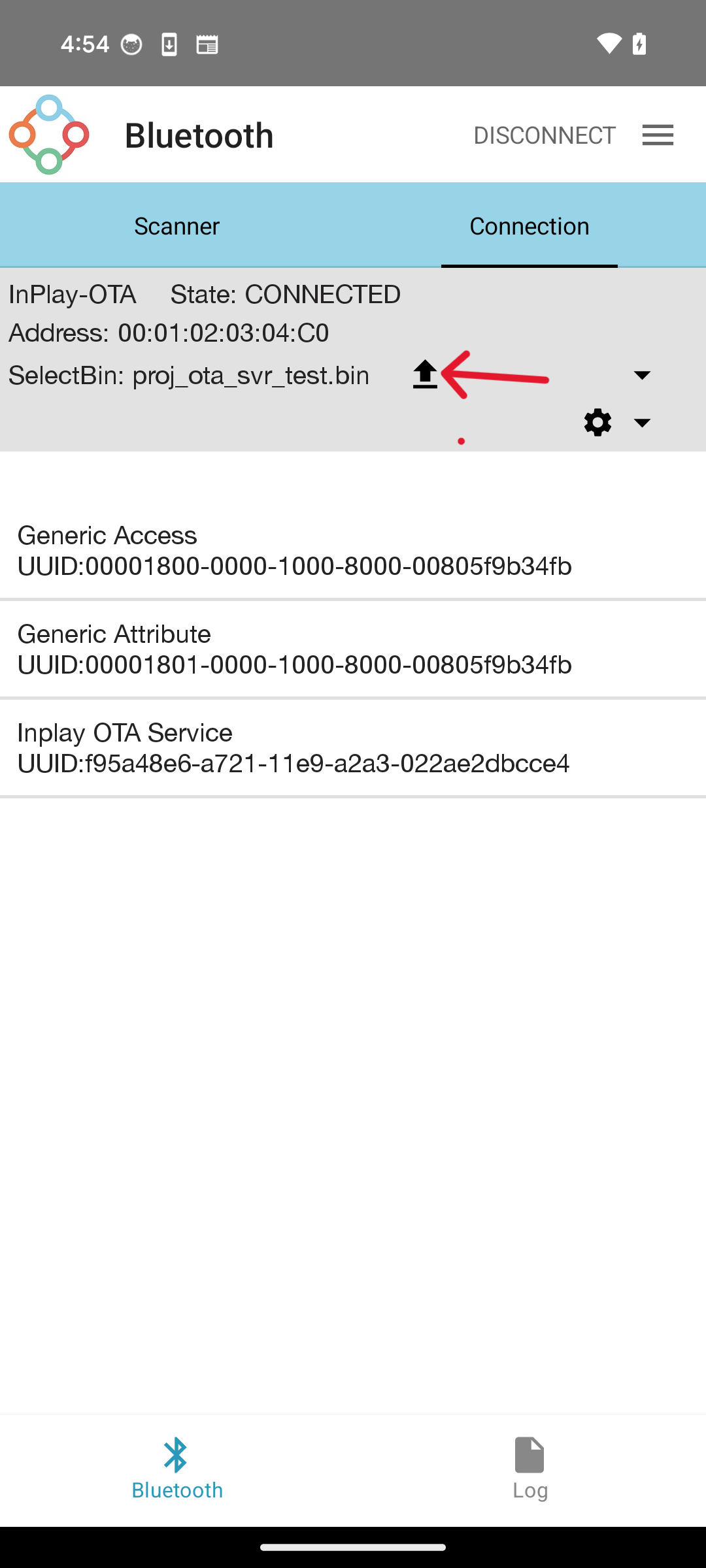Open the gear settings icon
The height and width of the screenshot is (1568, 706).
(x=597, y=423)
